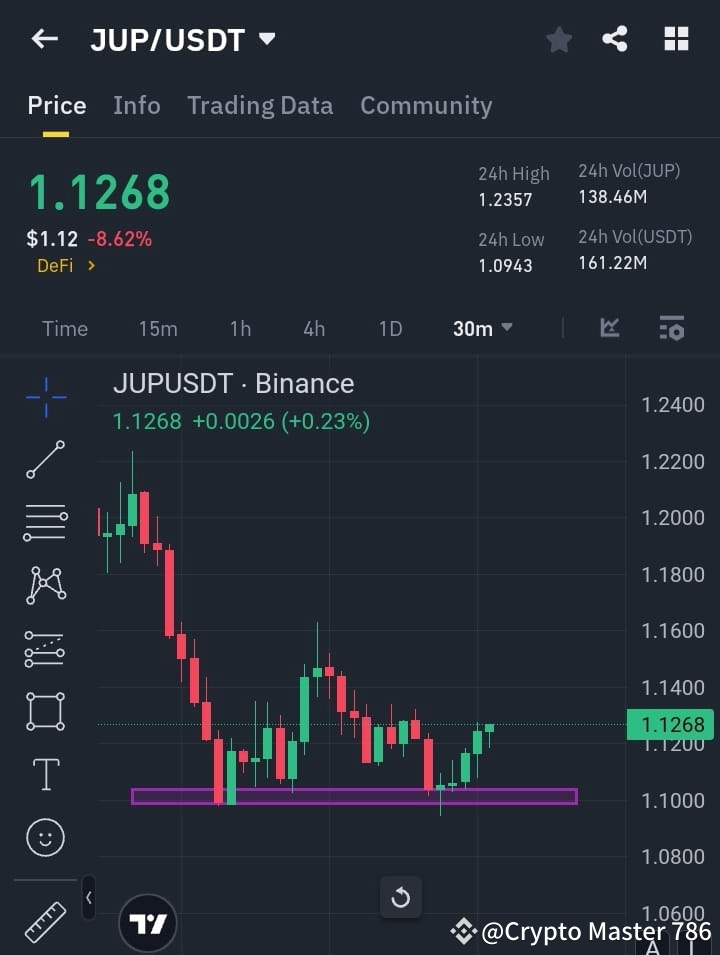This screenshot has width=720, height=955.
Task: Open the chart settings icon
Action: point(671,328)
